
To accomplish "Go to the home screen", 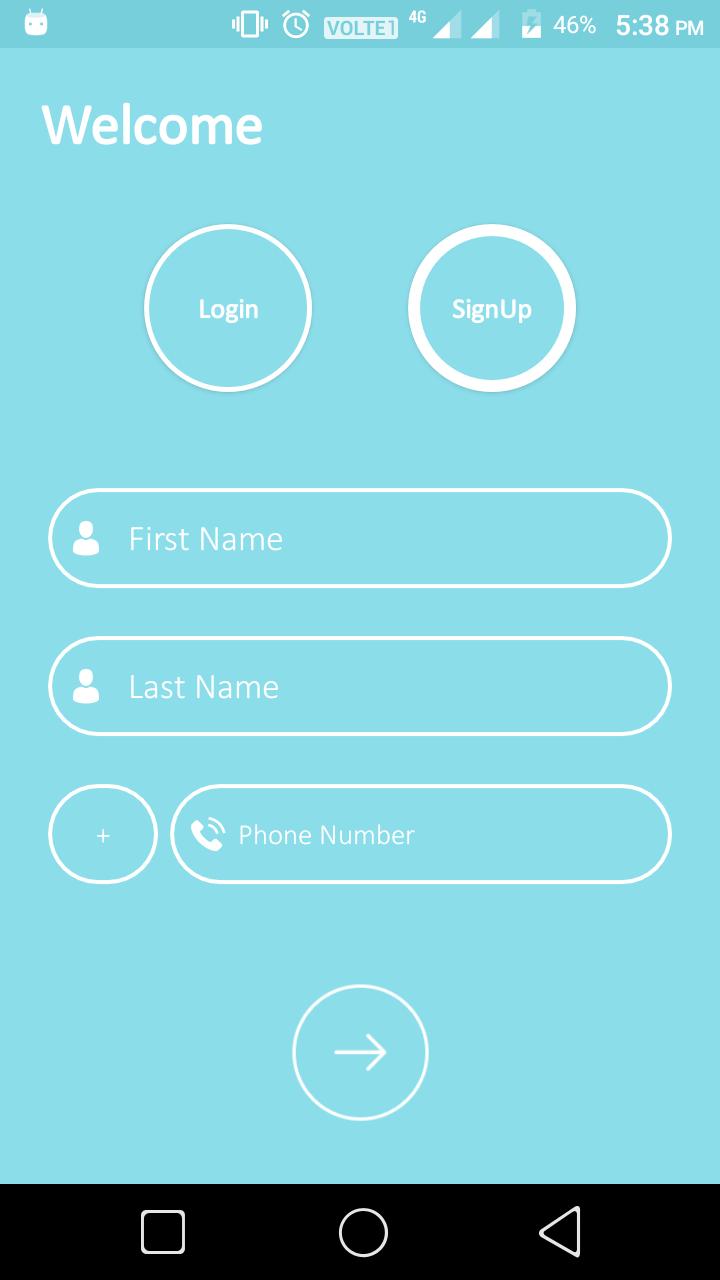I will 362,1231.
